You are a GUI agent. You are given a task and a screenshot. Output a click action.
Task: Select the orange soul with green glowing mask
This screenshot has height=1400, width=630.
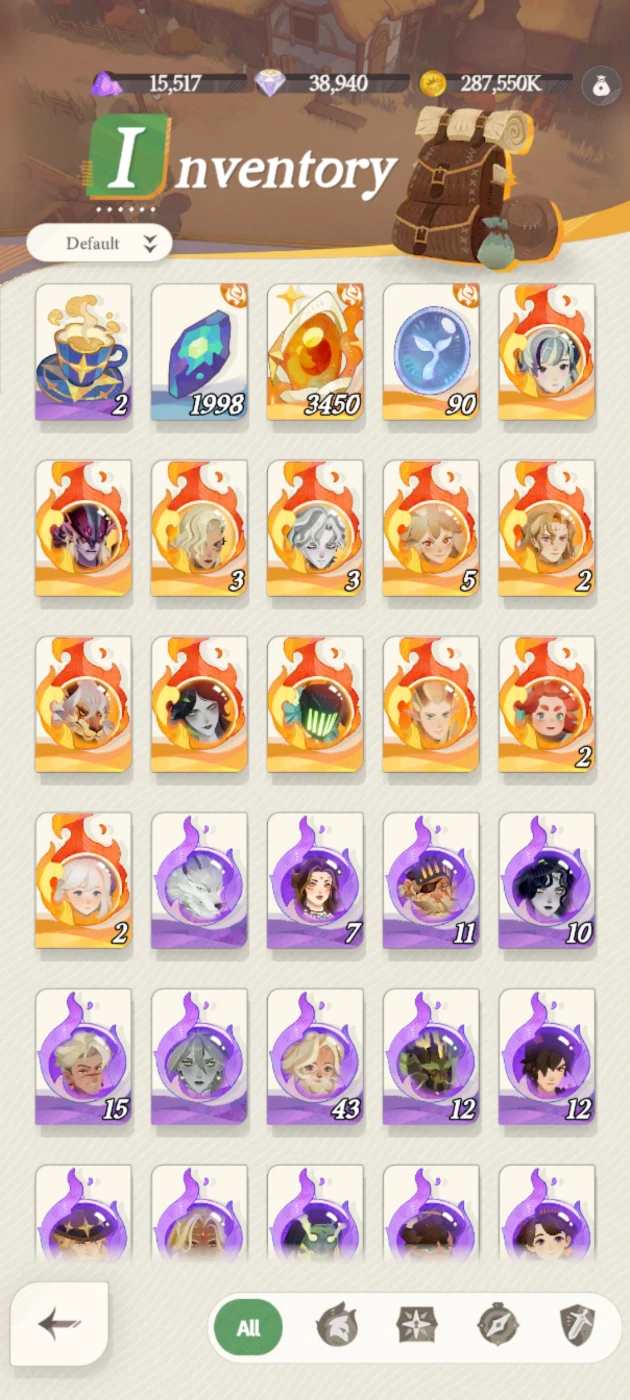coord(315,705)
